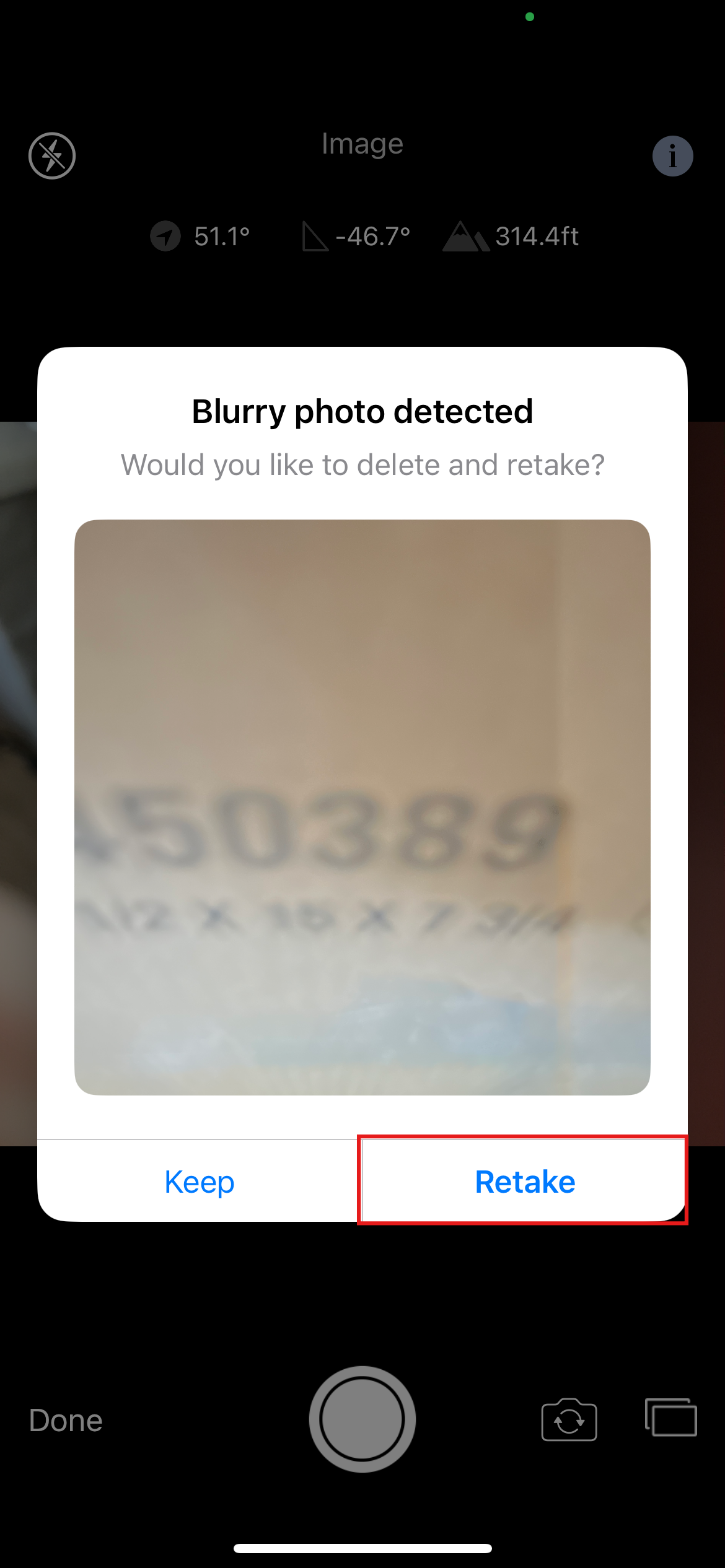Image resolution: width=725 pixels, height=1568 pixels.
Task: Toggle the flash off icon
Action: point(53,156)
